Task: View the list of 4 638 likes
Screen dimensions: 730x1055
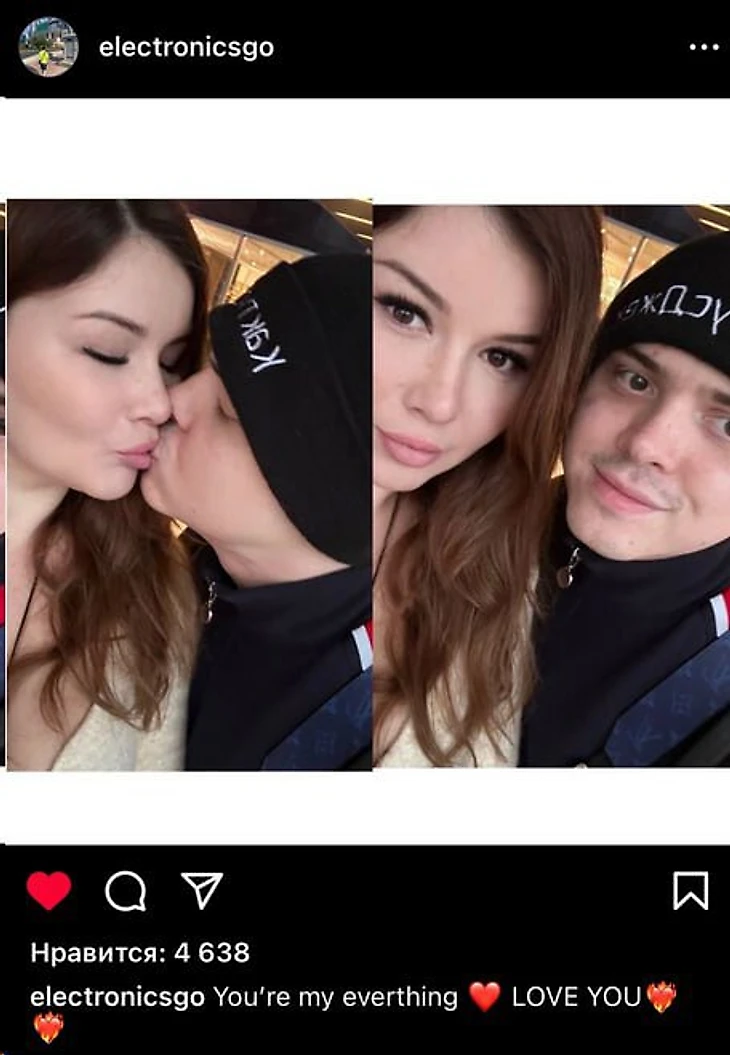Action: pyautogui.click(x=140, y=952)
